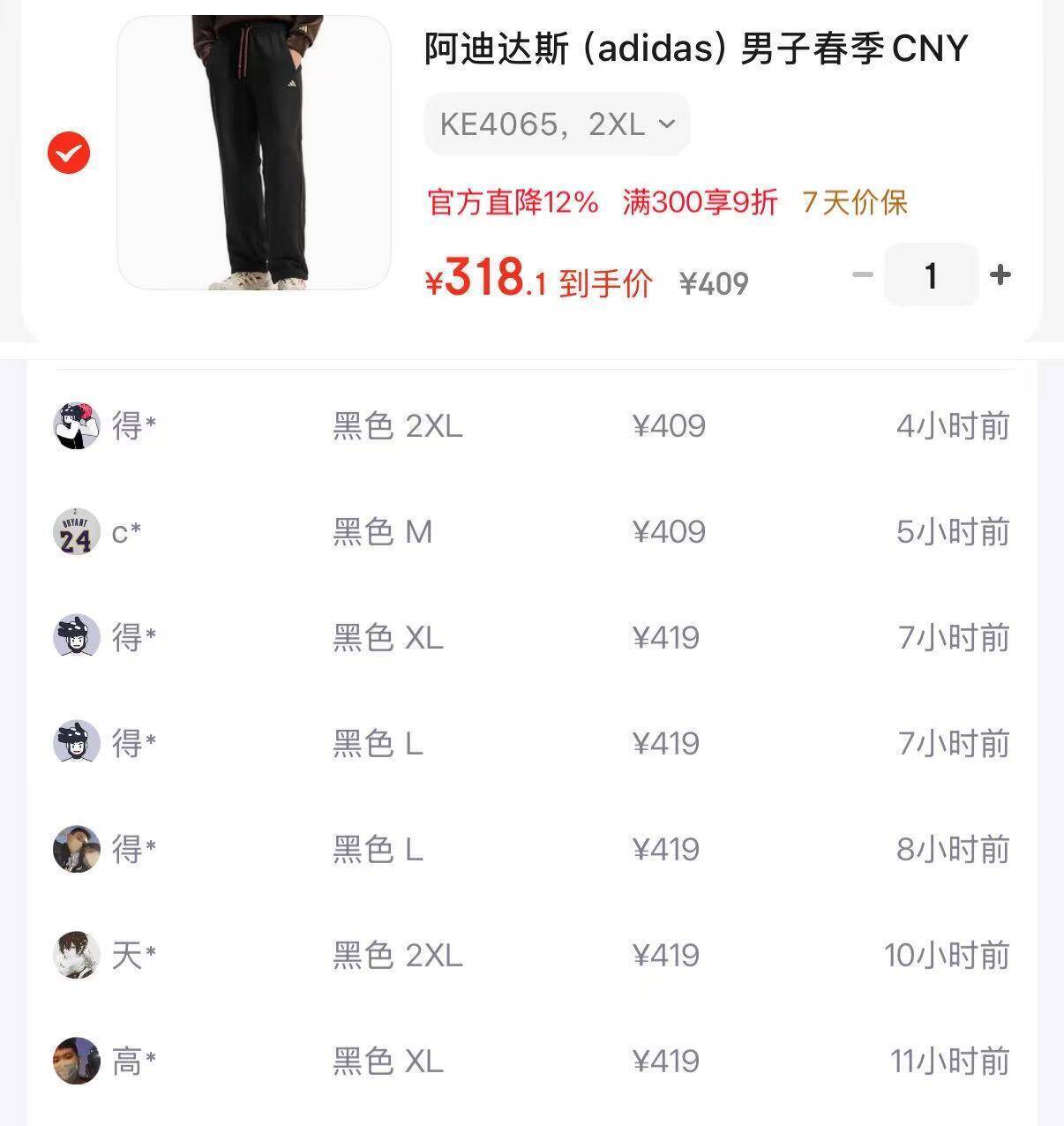Open the KE4065, 2XL size dropdown
The width and height of the screenshot is (1064, 1126).
coord(557,124)
